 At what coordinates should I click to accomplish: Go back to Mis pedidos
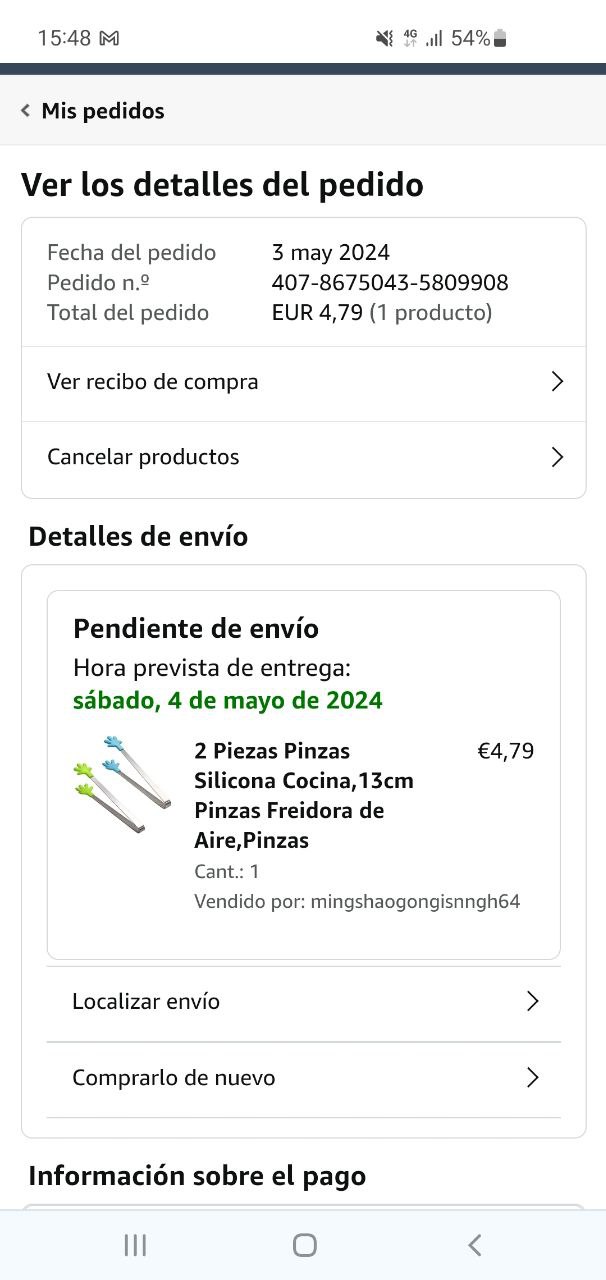click(92, 111)
